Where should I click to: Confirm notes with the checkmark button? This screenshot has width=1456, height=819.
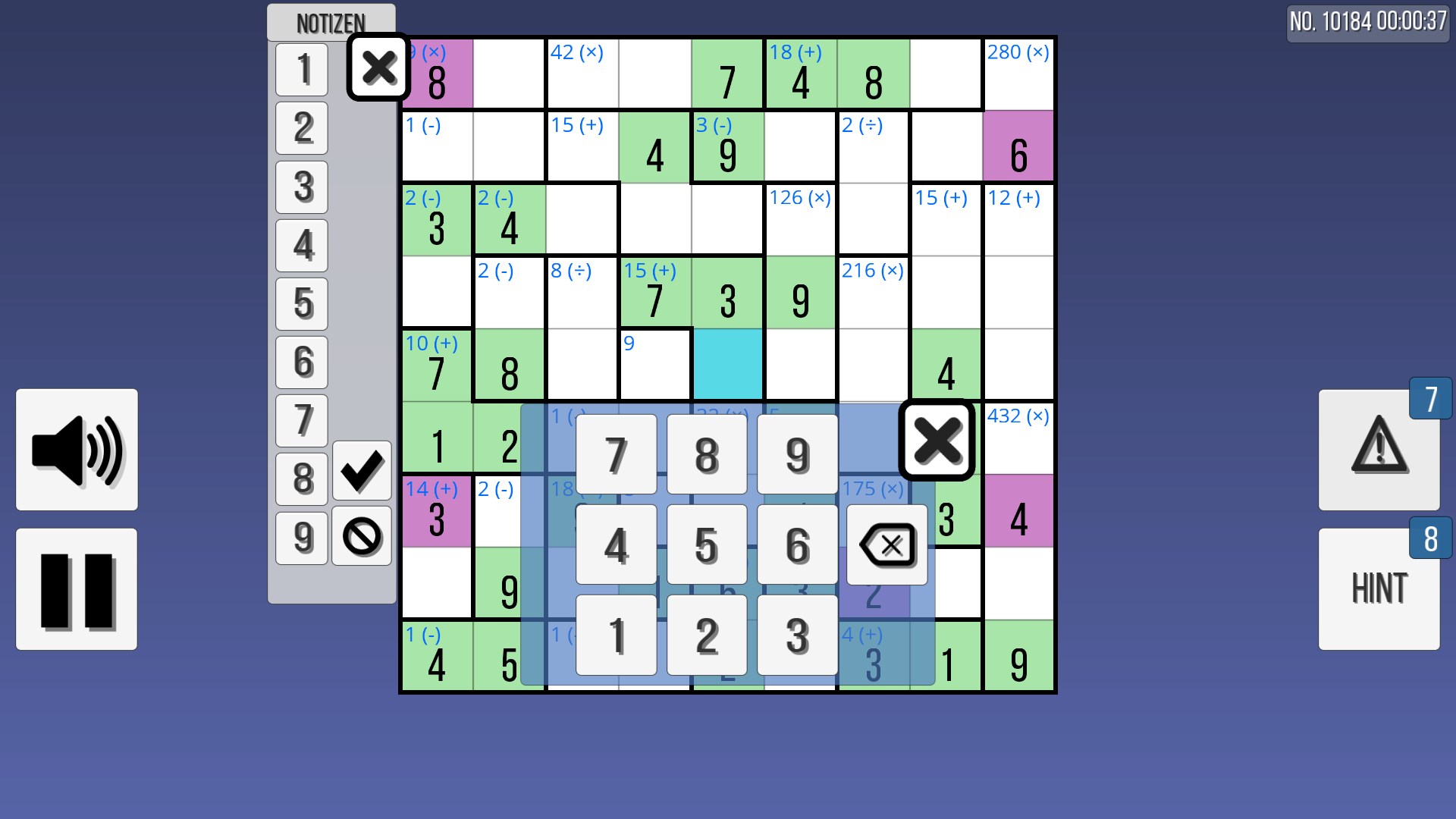(x=362, y=471)
